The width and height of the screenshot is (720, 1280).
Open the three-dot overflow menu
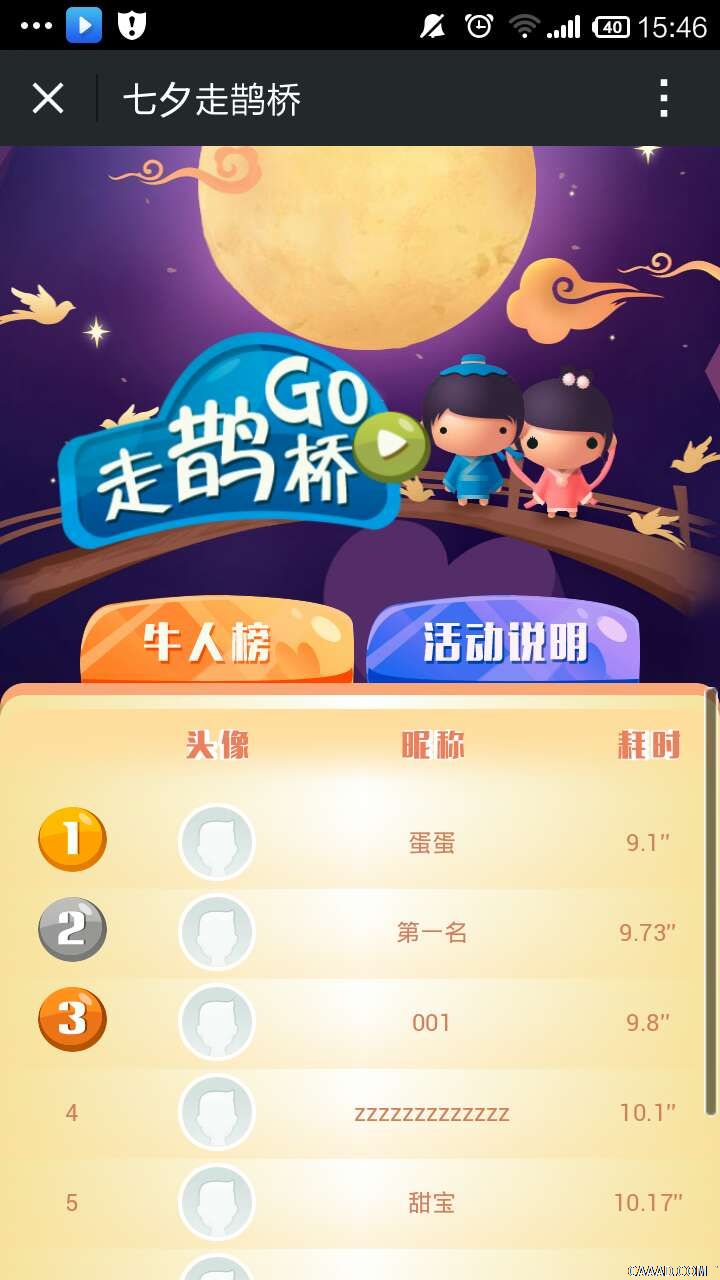tap(663, 98)
